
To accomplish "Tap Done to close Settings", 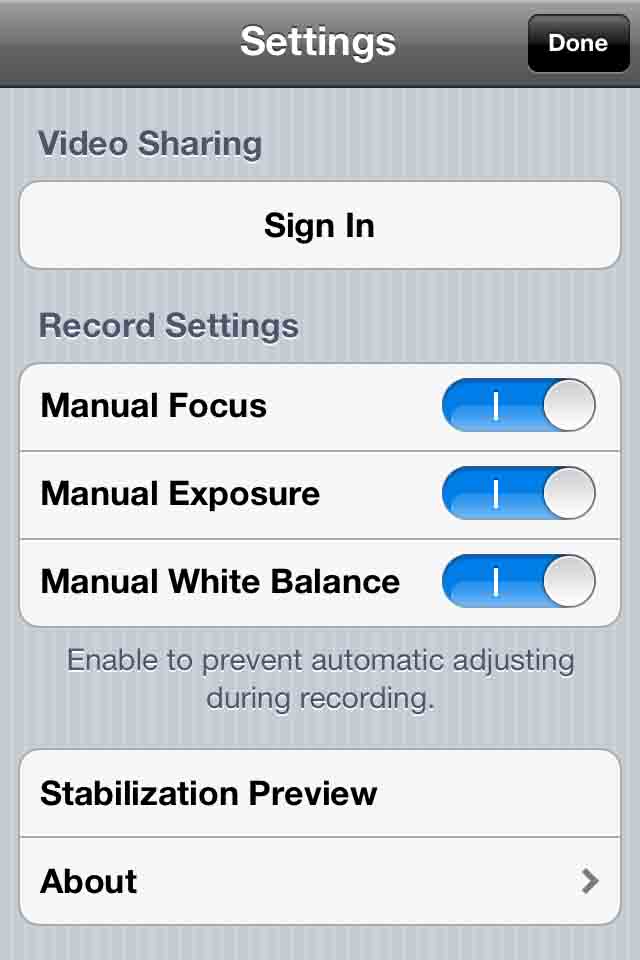I will tap(577, 43).
